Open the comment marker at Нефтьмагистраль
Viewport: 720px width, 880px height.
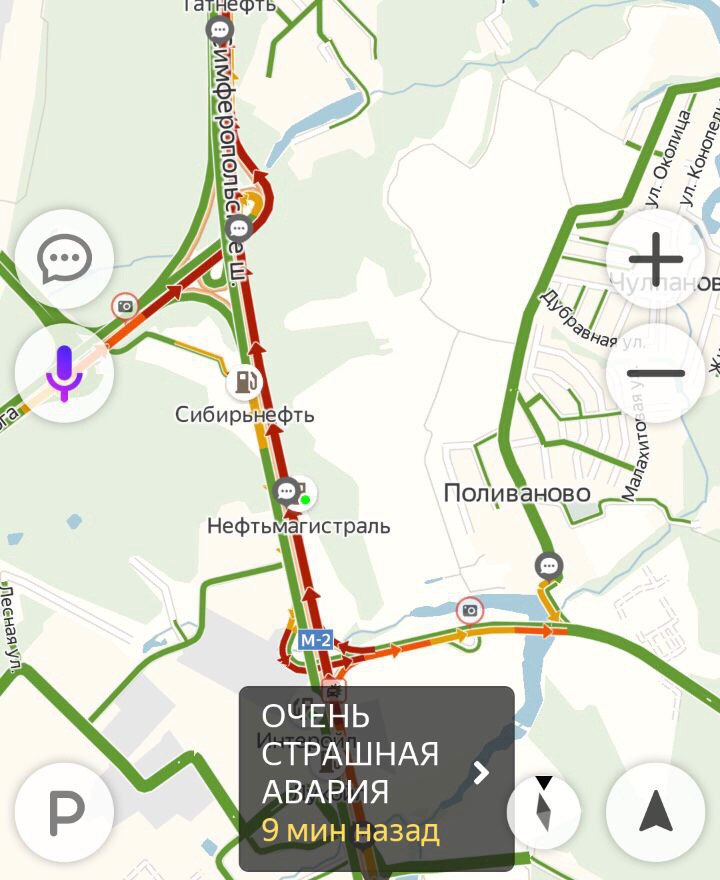pyautogui.click(x=287, y=491)
